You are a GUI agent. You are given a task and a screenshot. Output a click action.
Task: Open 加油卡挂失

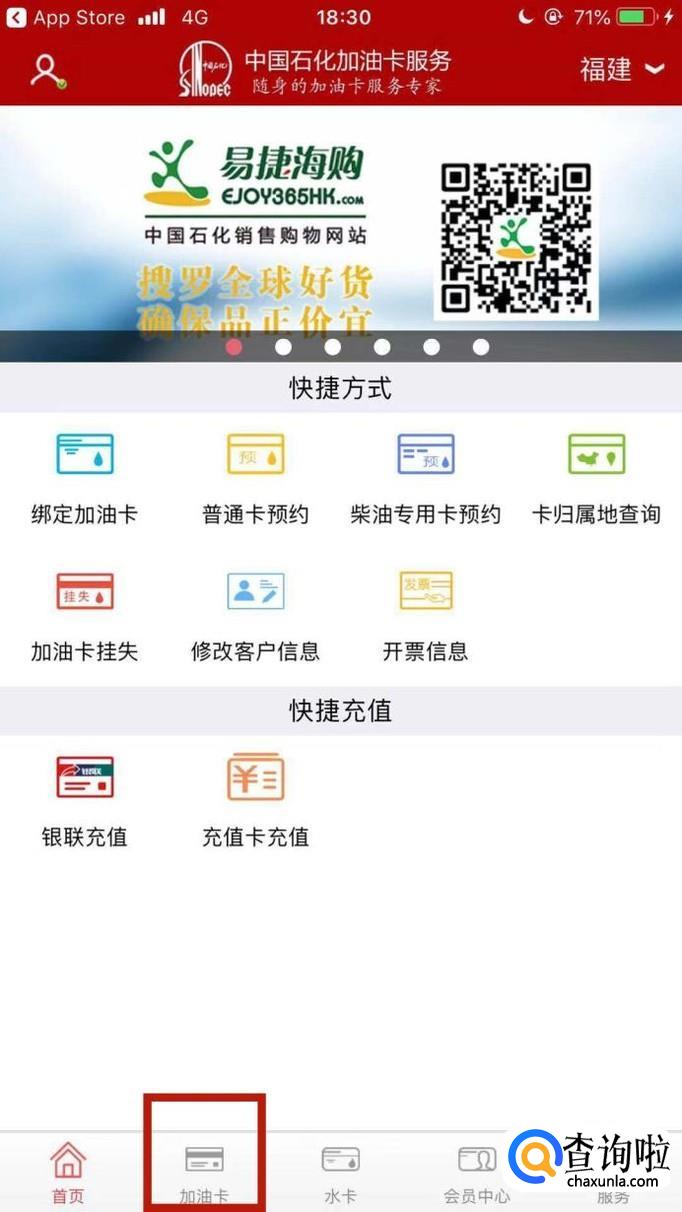84,615
